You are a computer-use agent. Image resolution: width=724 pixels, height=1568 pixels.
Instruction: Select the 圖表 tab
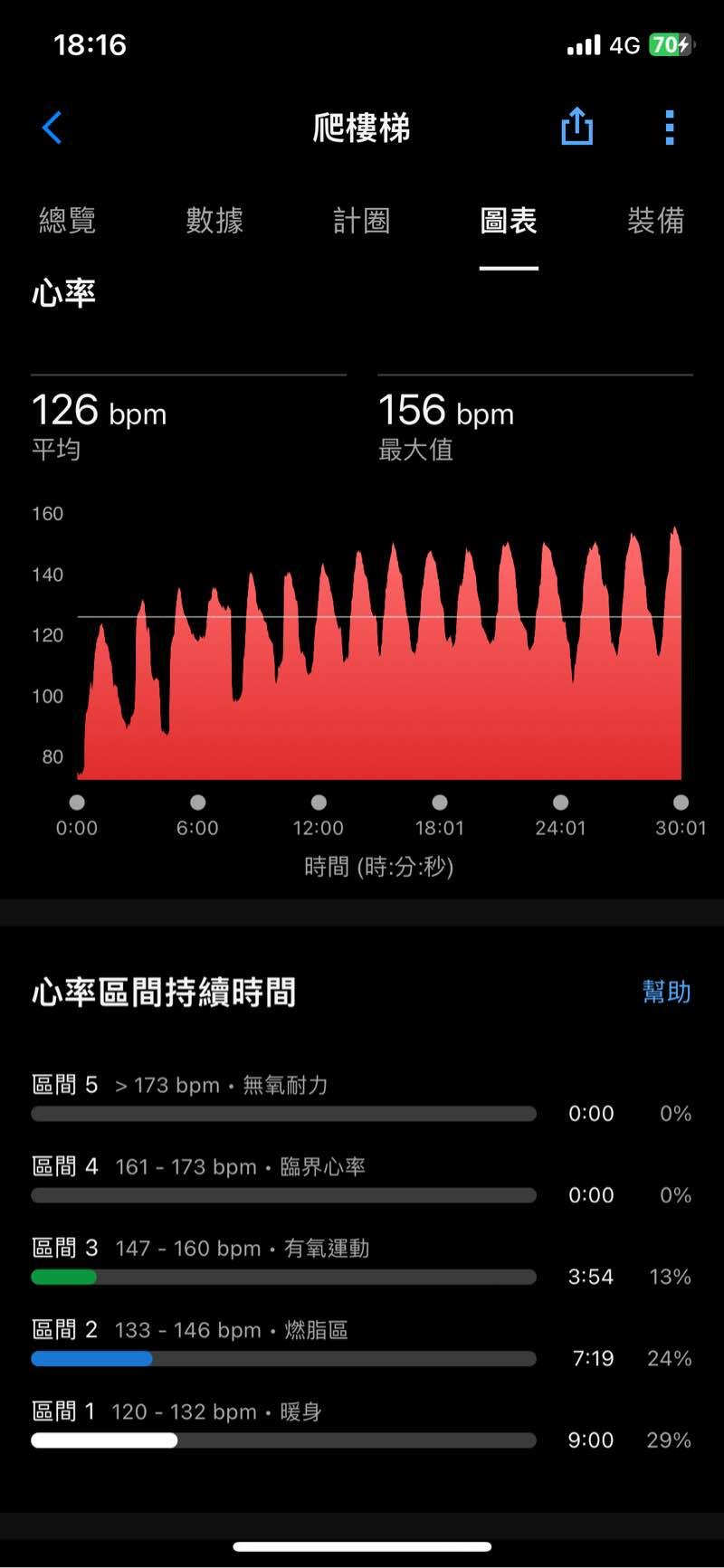(509, 220)
